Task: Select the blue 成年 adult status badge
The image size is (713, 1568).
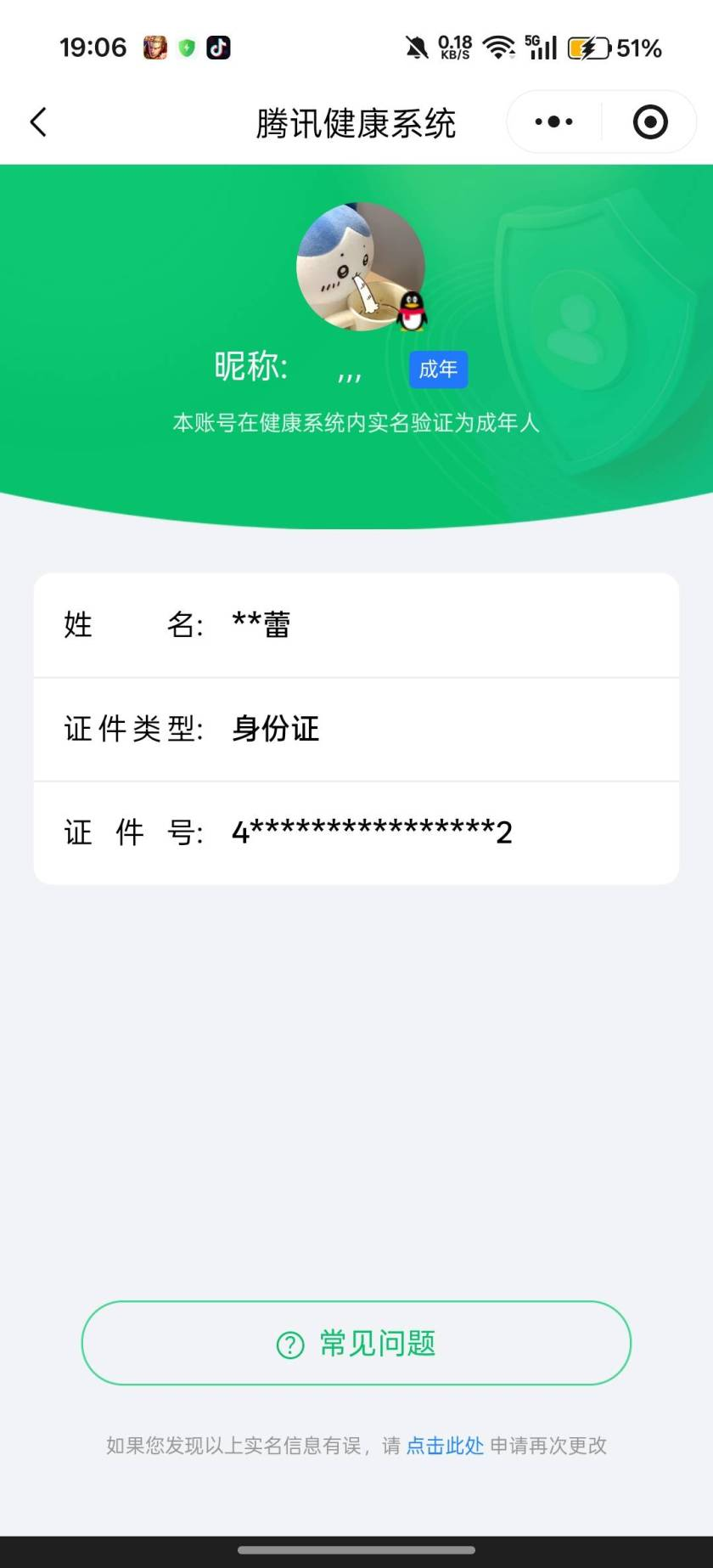Action: pyautogui.click(x=438, y=369)
